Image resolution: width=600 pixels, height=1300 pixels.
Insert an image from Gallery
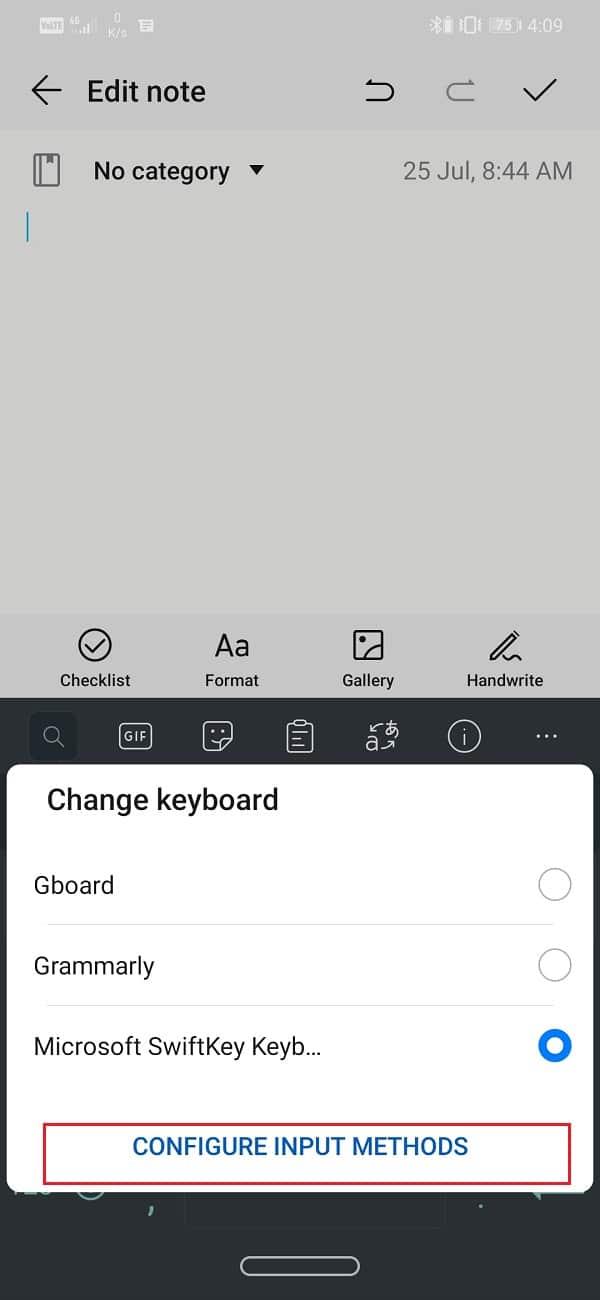pos(368,658)
